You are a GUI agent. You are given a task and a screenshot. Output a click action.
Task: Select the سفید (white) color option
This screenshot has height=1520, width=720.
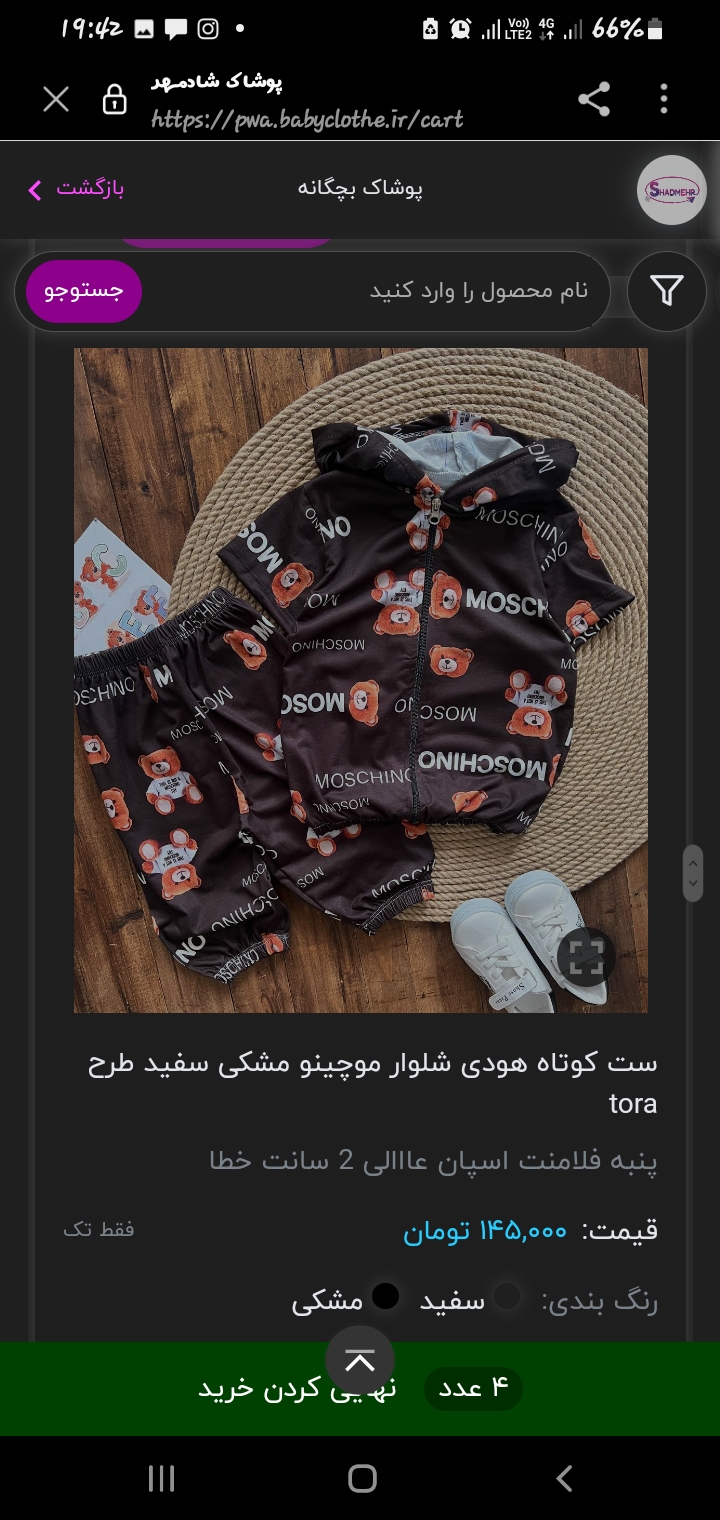[x=470, y=1300]
